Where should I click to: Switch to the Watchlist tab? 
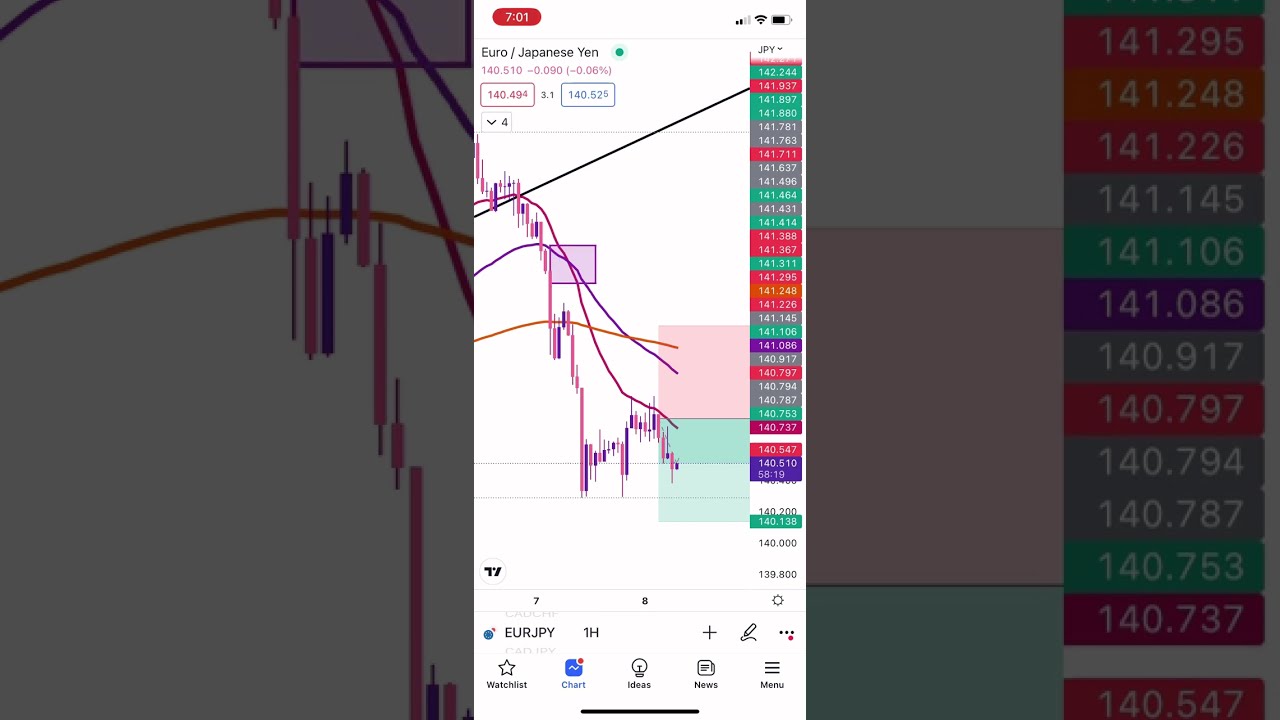click(507, 674)
